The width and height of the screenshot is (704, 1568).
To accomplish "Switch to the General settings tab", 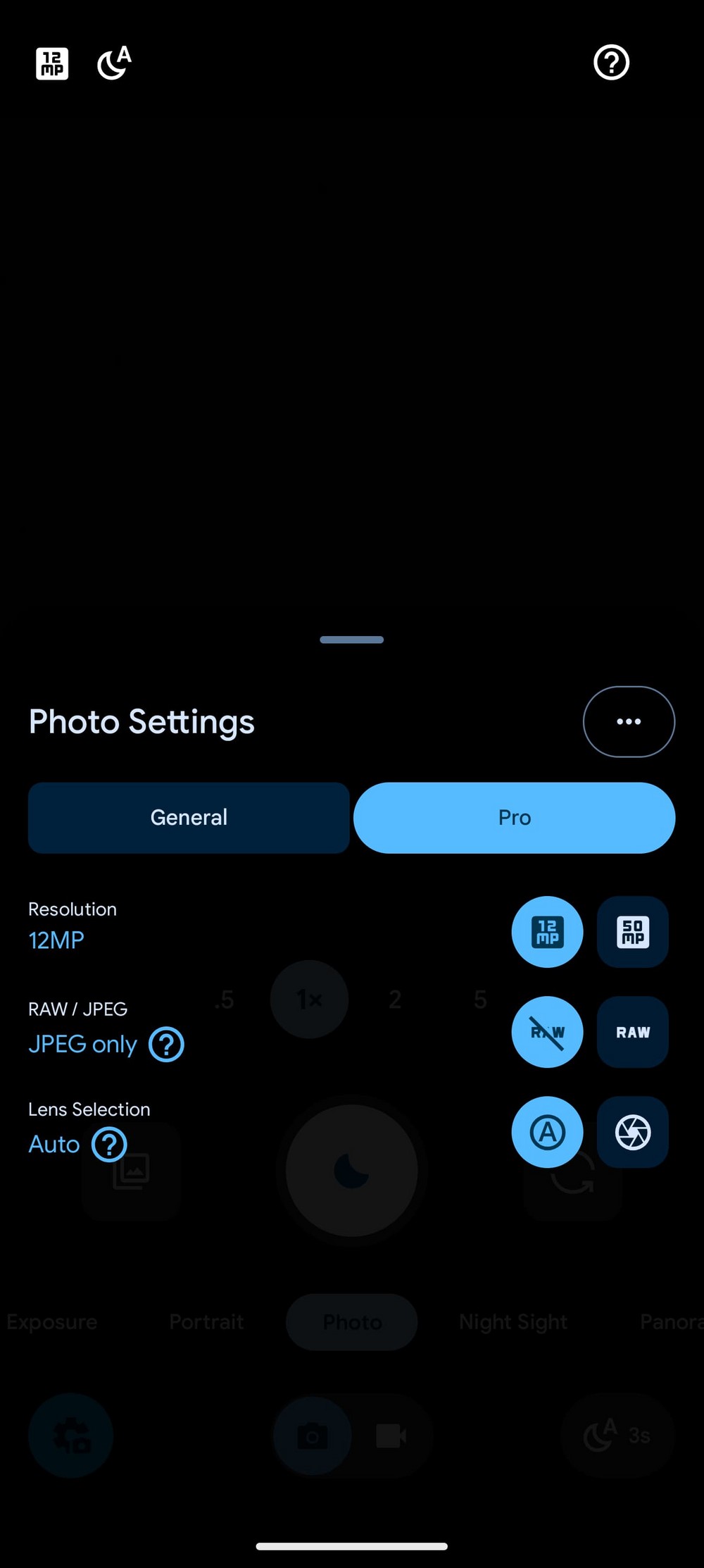I will click(189, 817).
